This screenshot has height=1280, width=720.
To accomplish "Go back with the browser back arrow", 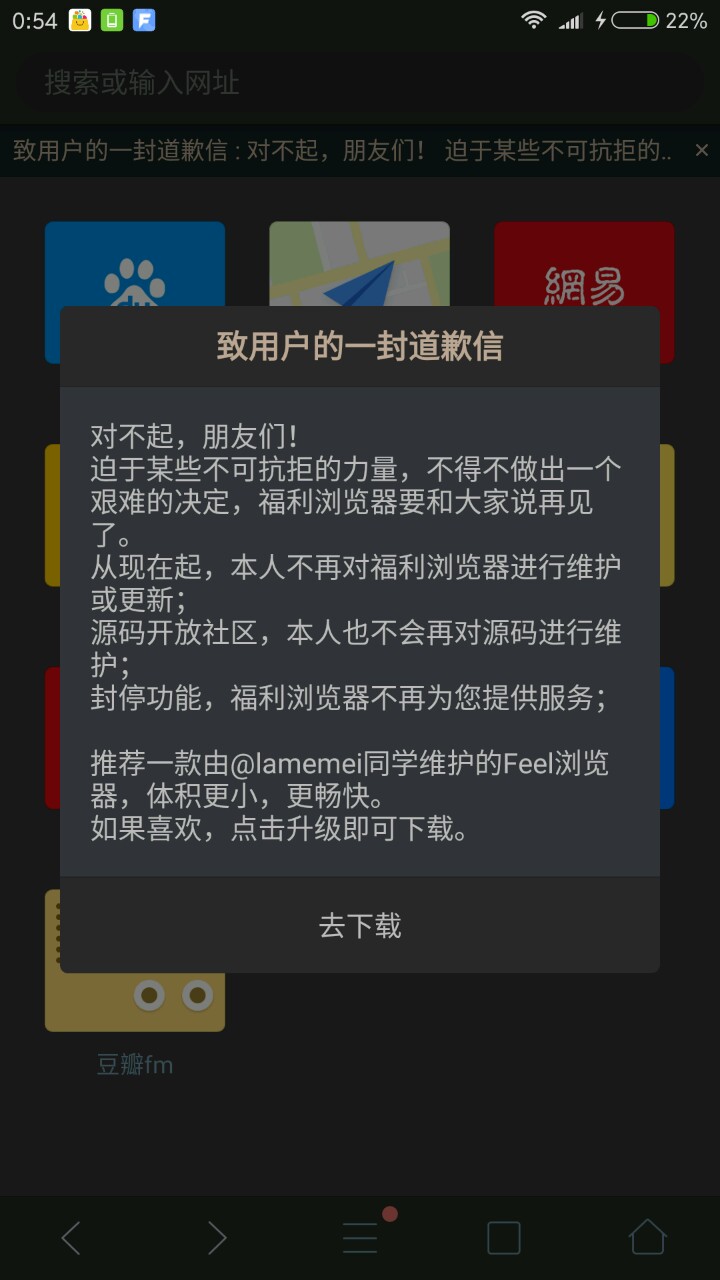I will (71, 1238).
